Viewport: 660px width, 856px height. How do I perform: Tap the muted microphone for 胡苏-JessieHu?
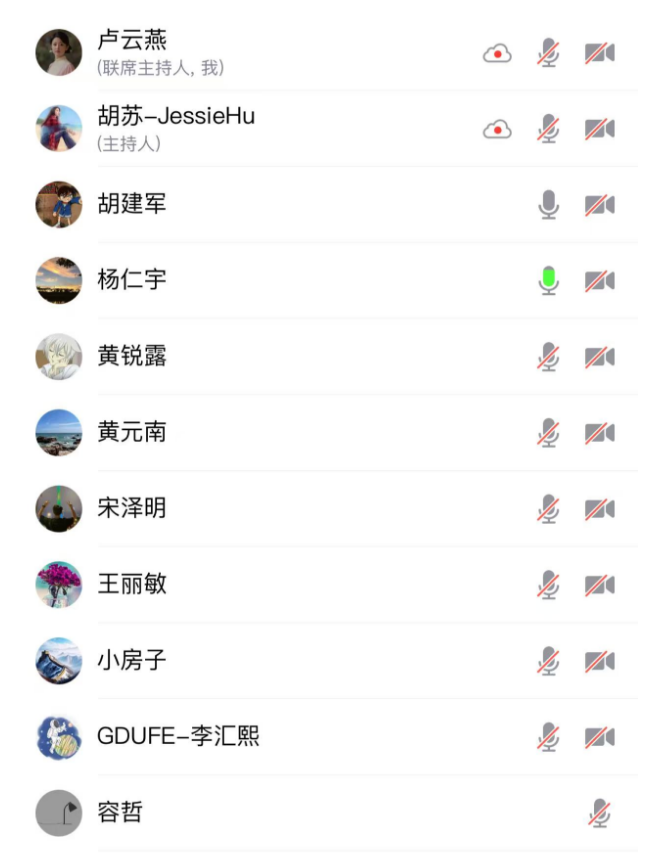548,129
